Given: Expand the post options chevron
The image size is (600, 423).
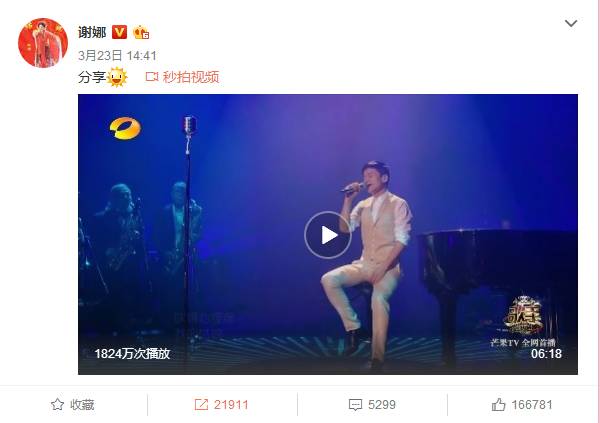Looking at the screenshot, I should click(x=571, y=23).
